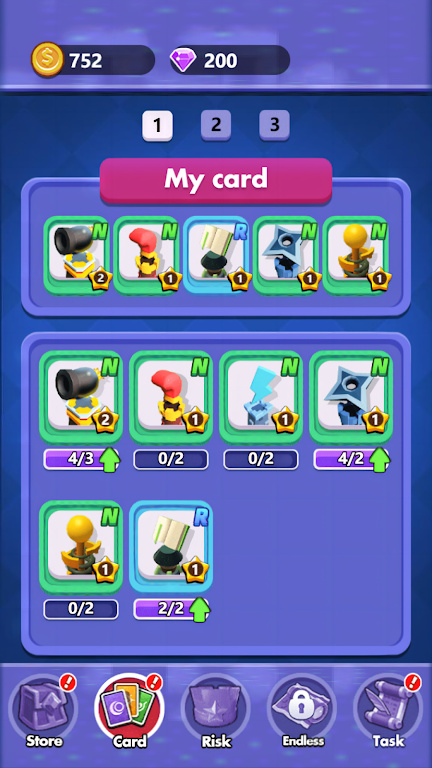Viewport: 432px width, 768px height.
Task: Select deck slot 1
Action: pyautogui.click(x=157, y=125)
